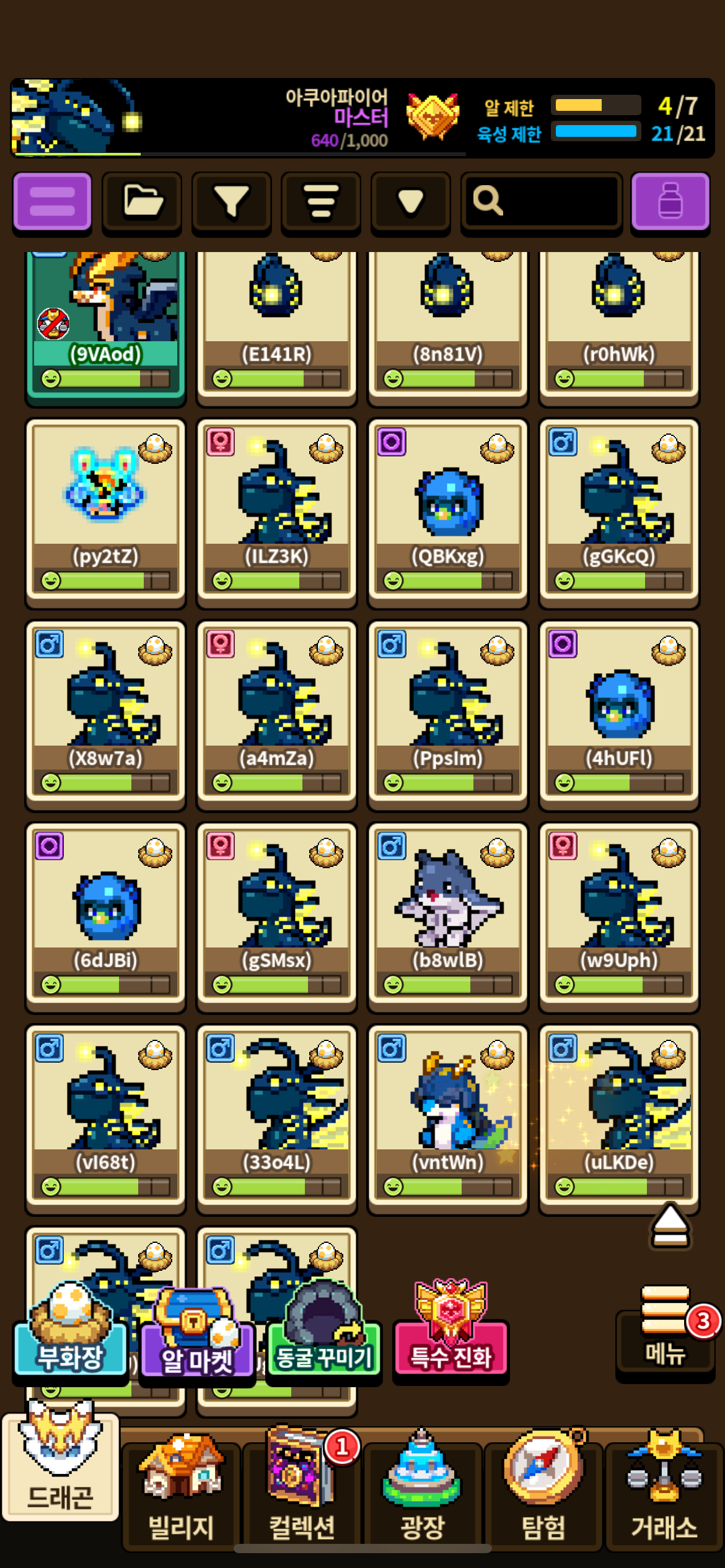Jump to top with the up arrow
The image size is (725, 1568).
[x=670, y=1226]
